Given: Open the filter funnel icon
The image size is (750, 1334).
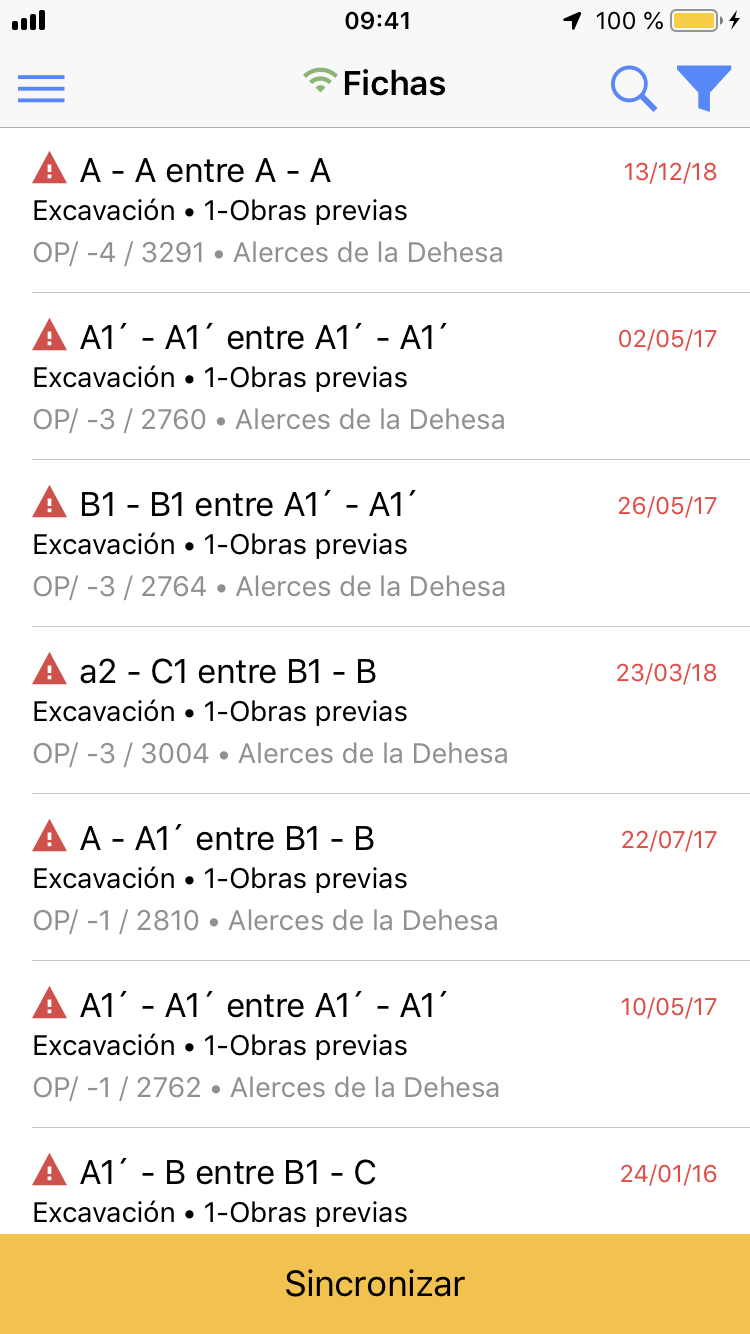Looking at the screenshot, I should (704, 88).
